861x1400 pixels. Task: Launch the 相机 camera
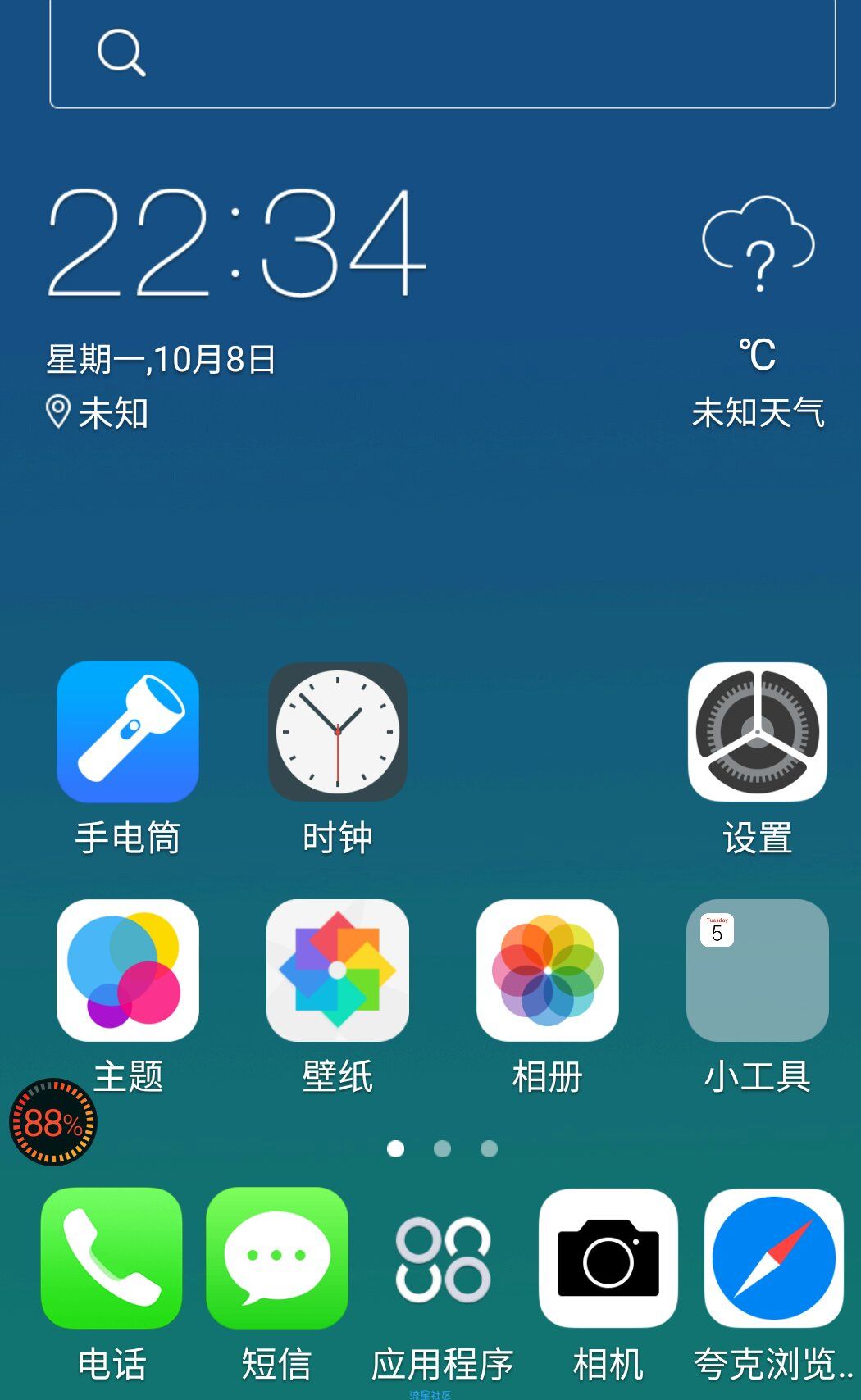(x=608, y=1258)
